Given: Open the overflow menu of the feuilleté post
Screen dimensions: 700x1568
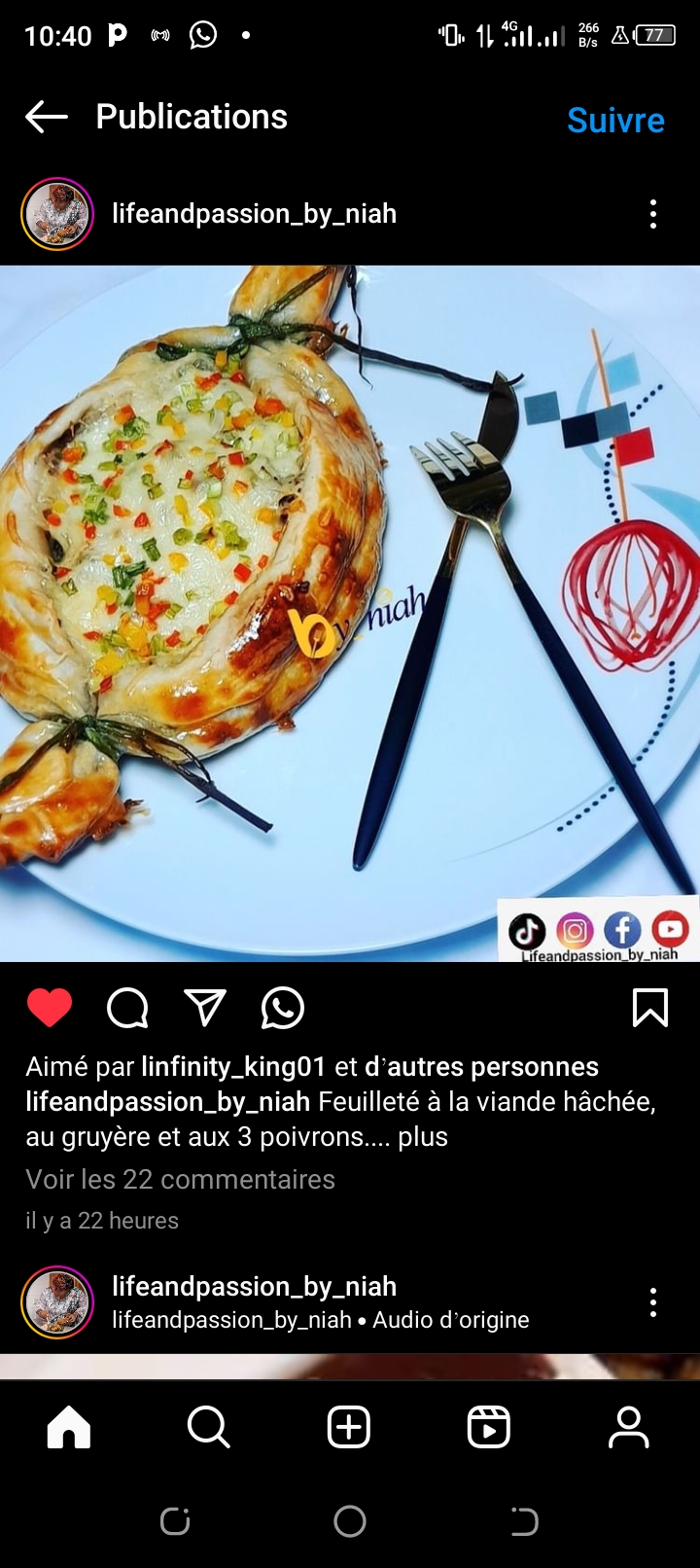Looking at the screenshot, I should point(653,214).
